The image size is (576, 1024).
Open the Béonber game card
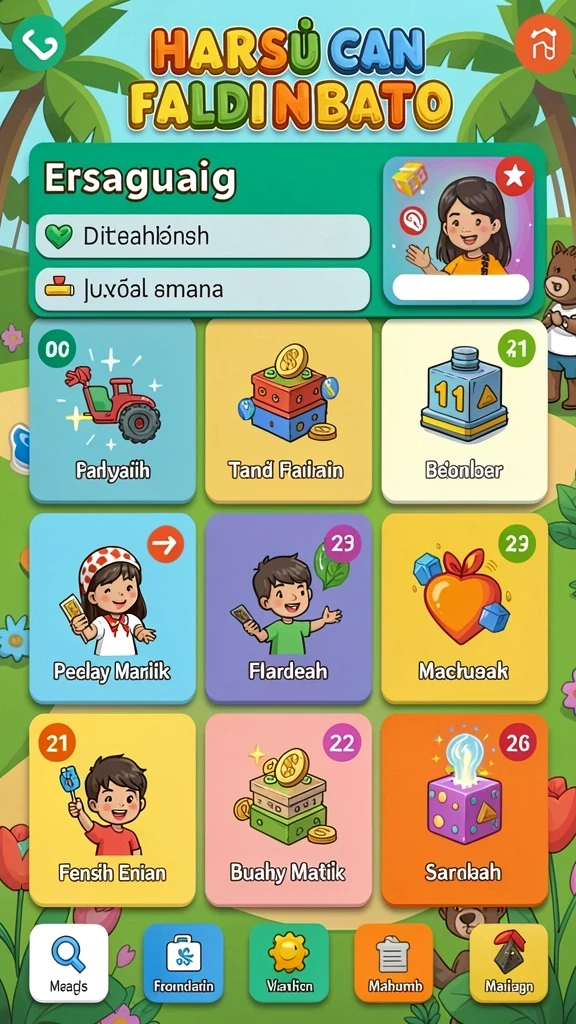click(x=464, y=410)
